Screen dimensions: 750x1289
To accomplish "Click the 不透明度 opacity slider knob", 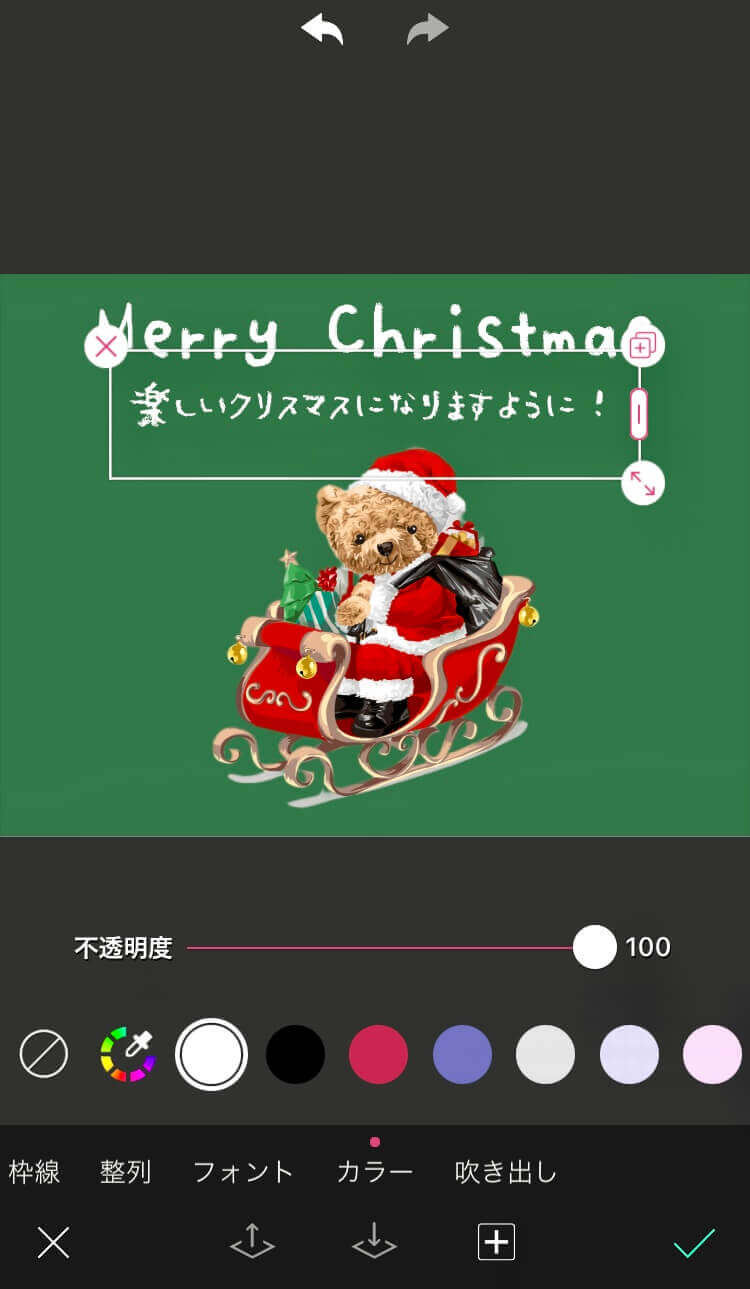I will pos(594,946).
